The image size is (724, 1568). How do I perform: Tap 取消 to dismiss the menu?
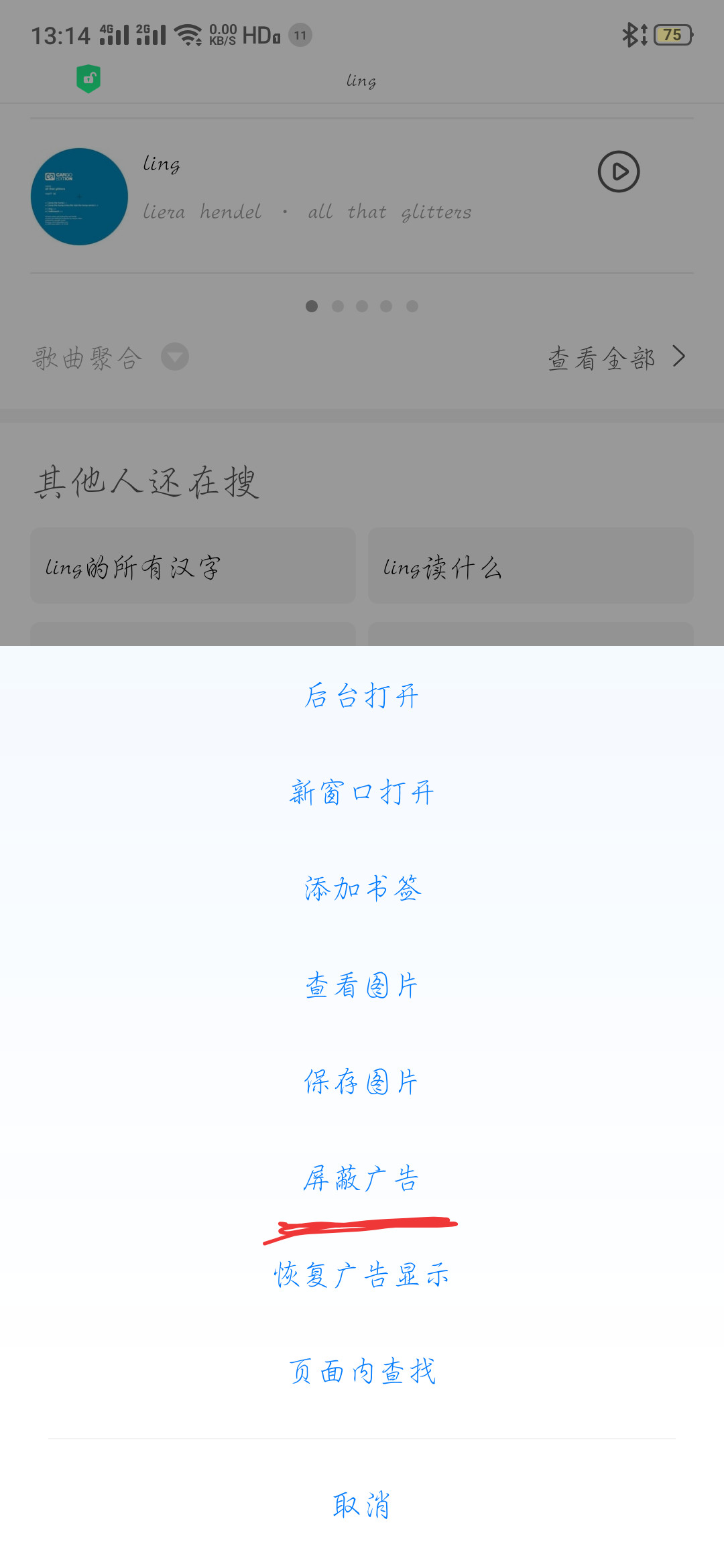coord(362,1505)
